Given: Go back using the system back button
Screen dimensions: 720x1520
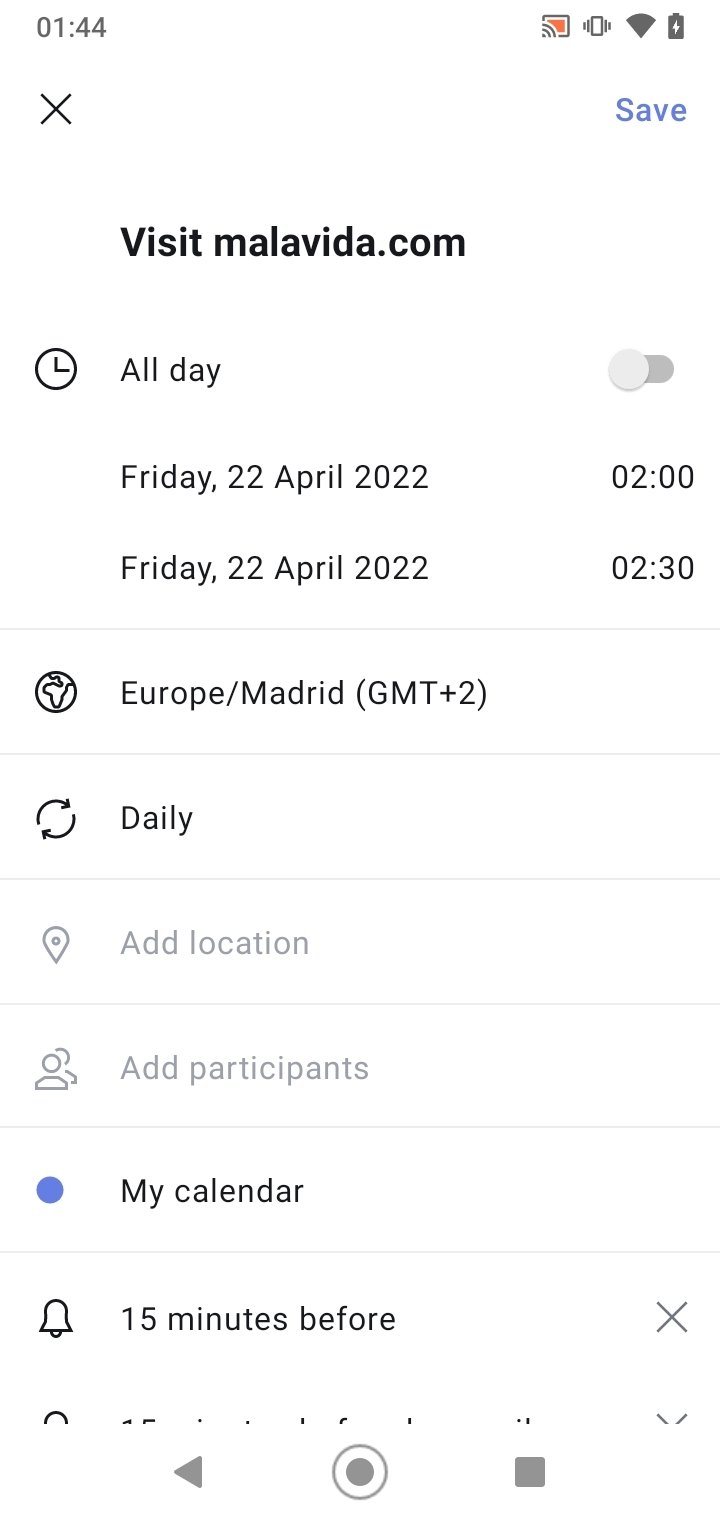Looking at the screenshot, I should pos(187,1472).
